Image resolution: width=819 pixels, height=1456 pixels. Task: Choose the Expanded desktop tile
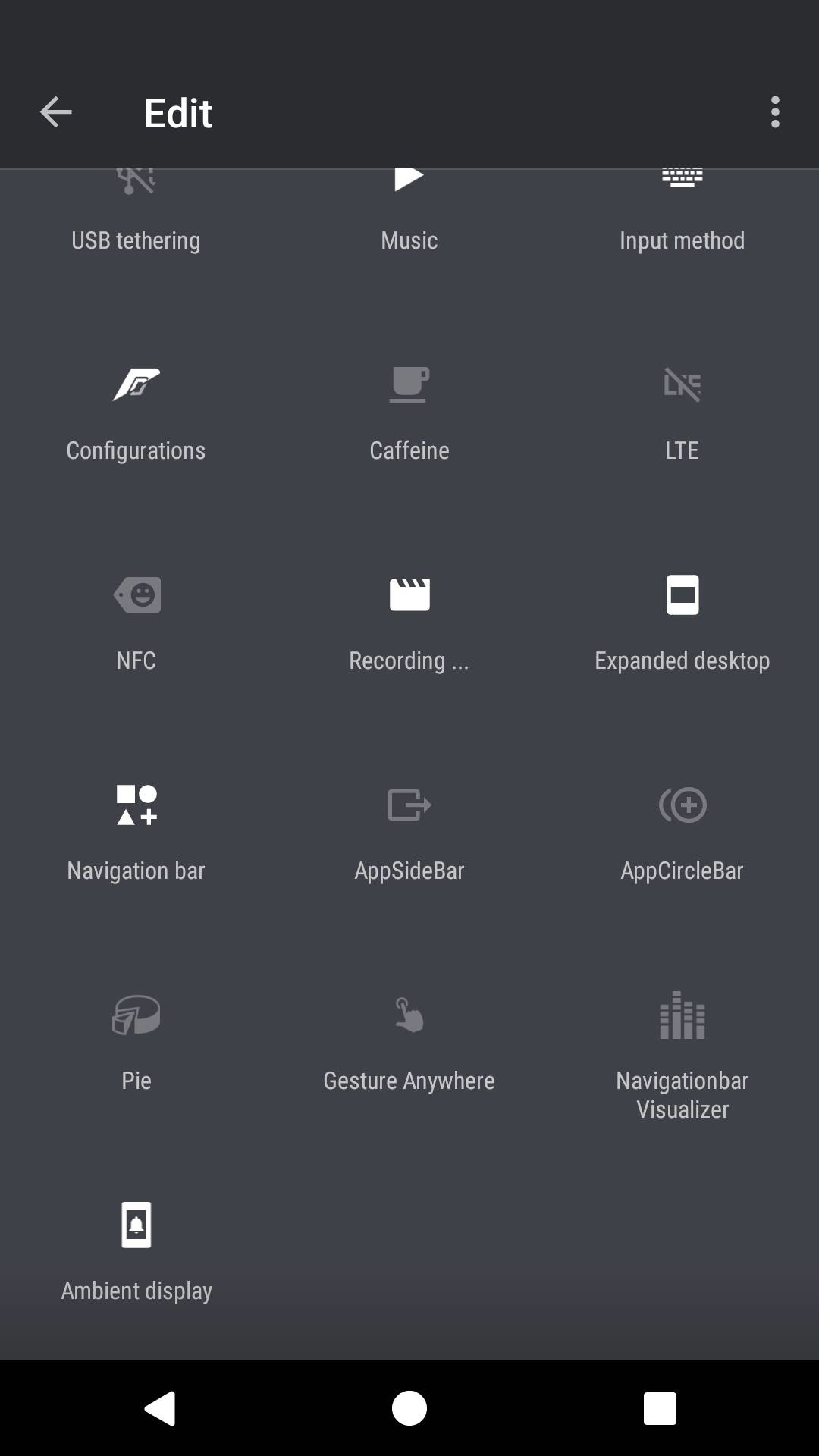tap(682, 623)
